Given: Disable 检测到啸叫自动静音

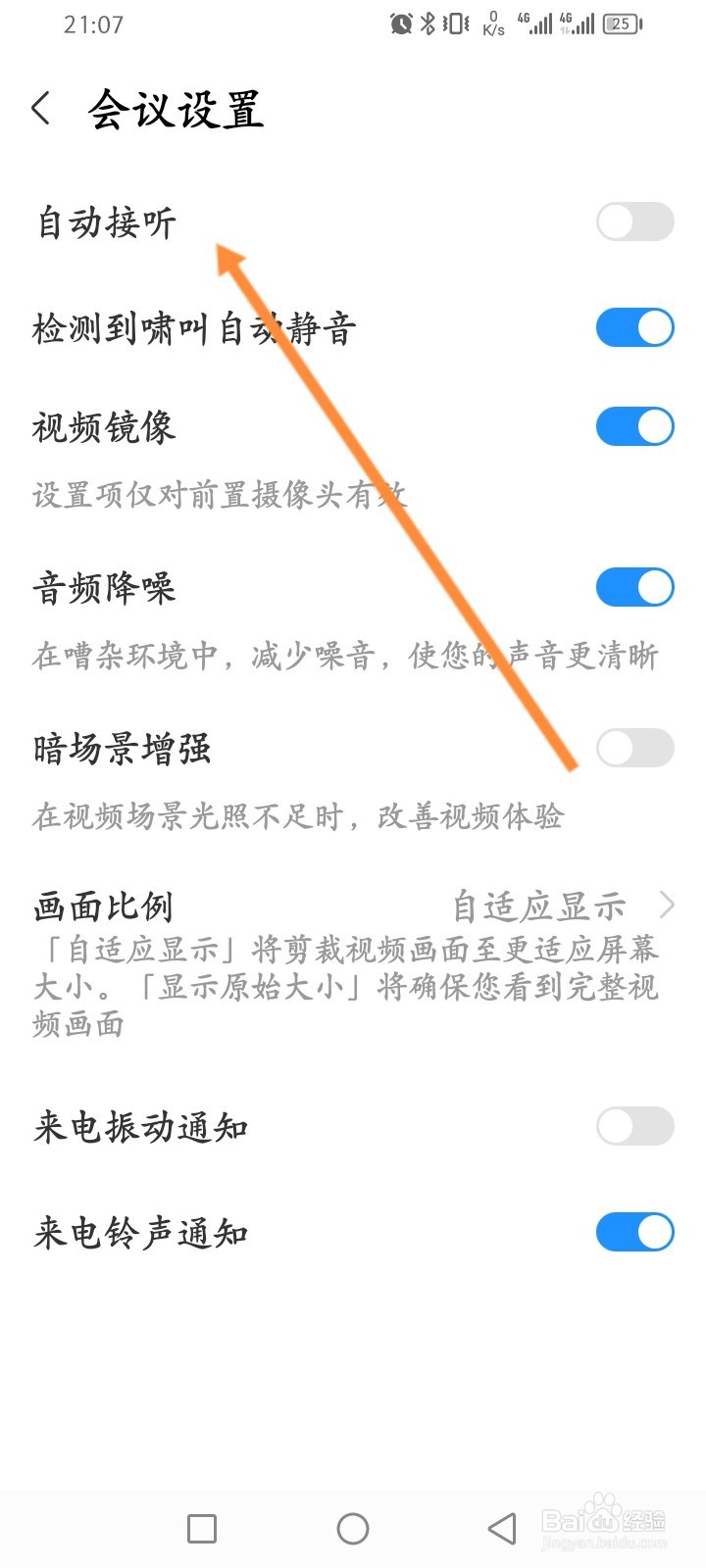Looking at the screenshot, I should [633, 328].
